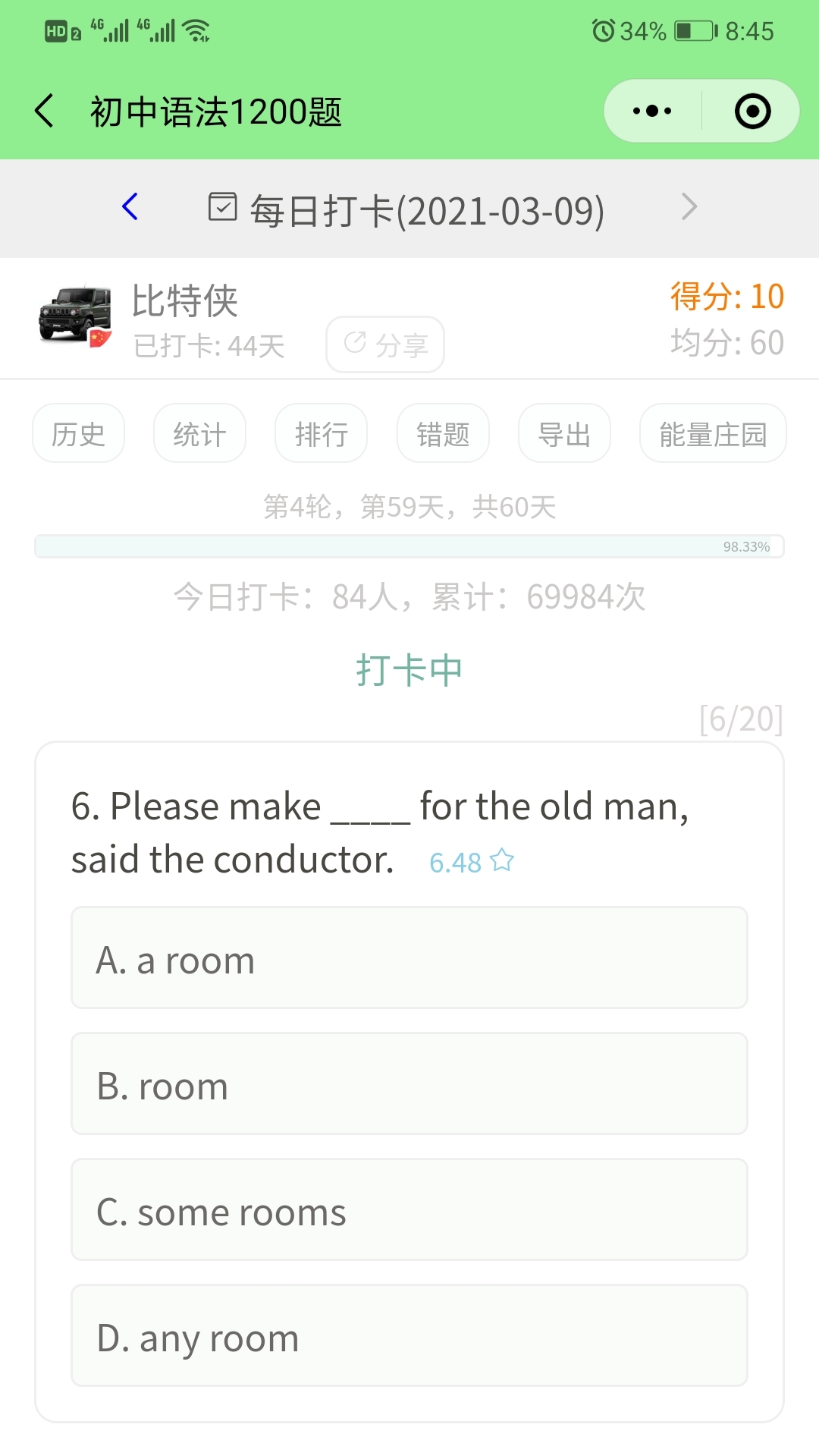Select answer D. any room
Viewport: 819px width, 1456px height.
409,1335
